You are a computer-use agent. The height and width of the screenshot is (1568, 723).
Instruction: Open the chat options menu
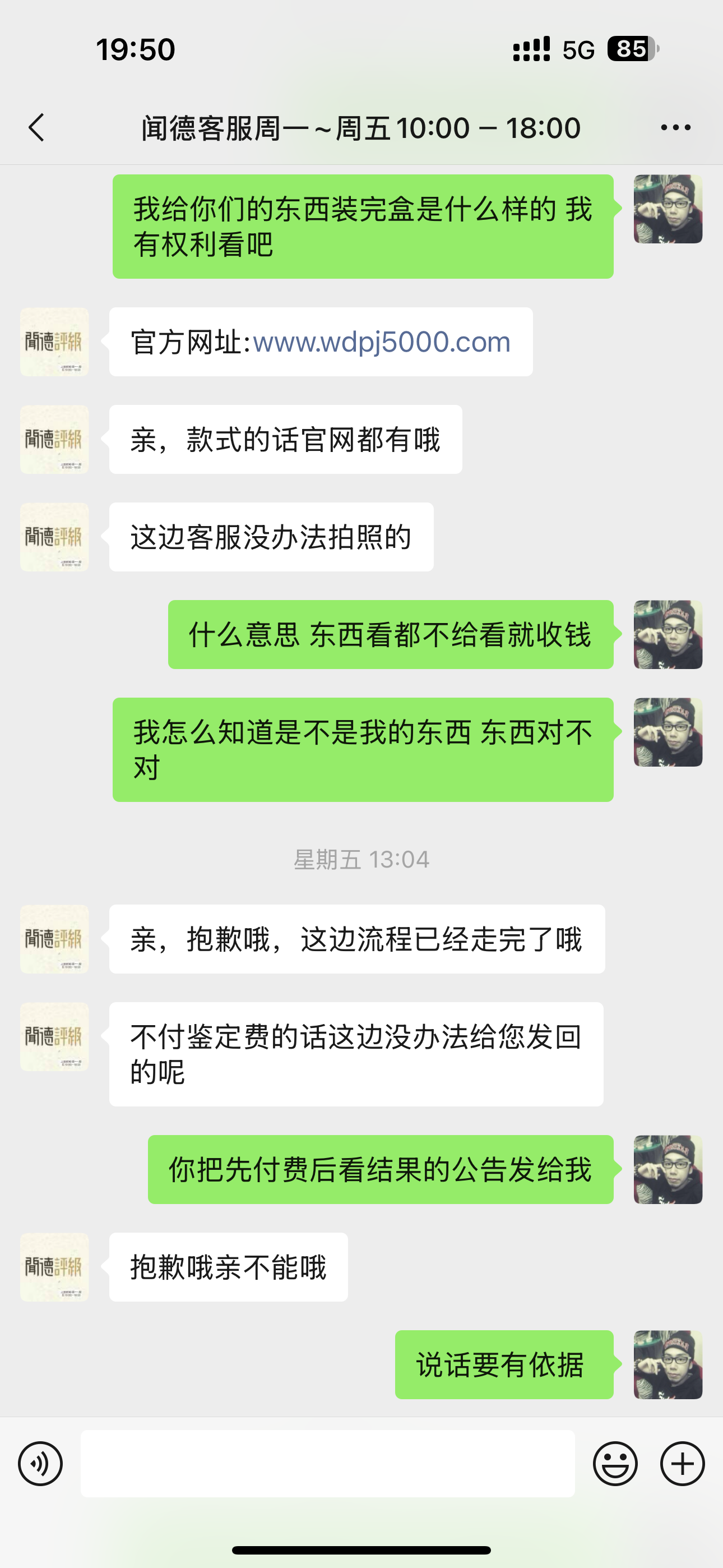pyautogui.click(x=675, y=128)
